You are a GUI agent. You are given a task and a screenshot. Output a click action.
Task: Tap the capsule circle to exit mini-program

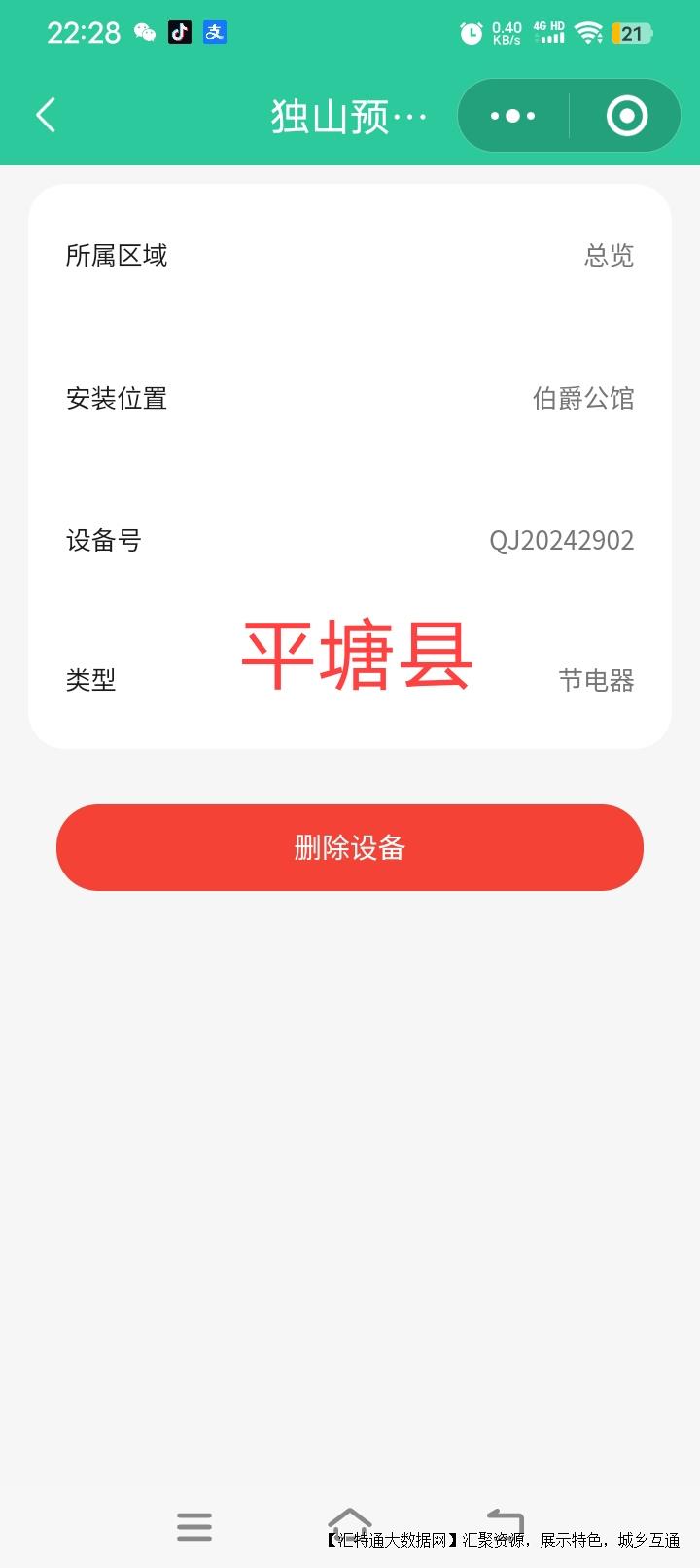point(625,115)
